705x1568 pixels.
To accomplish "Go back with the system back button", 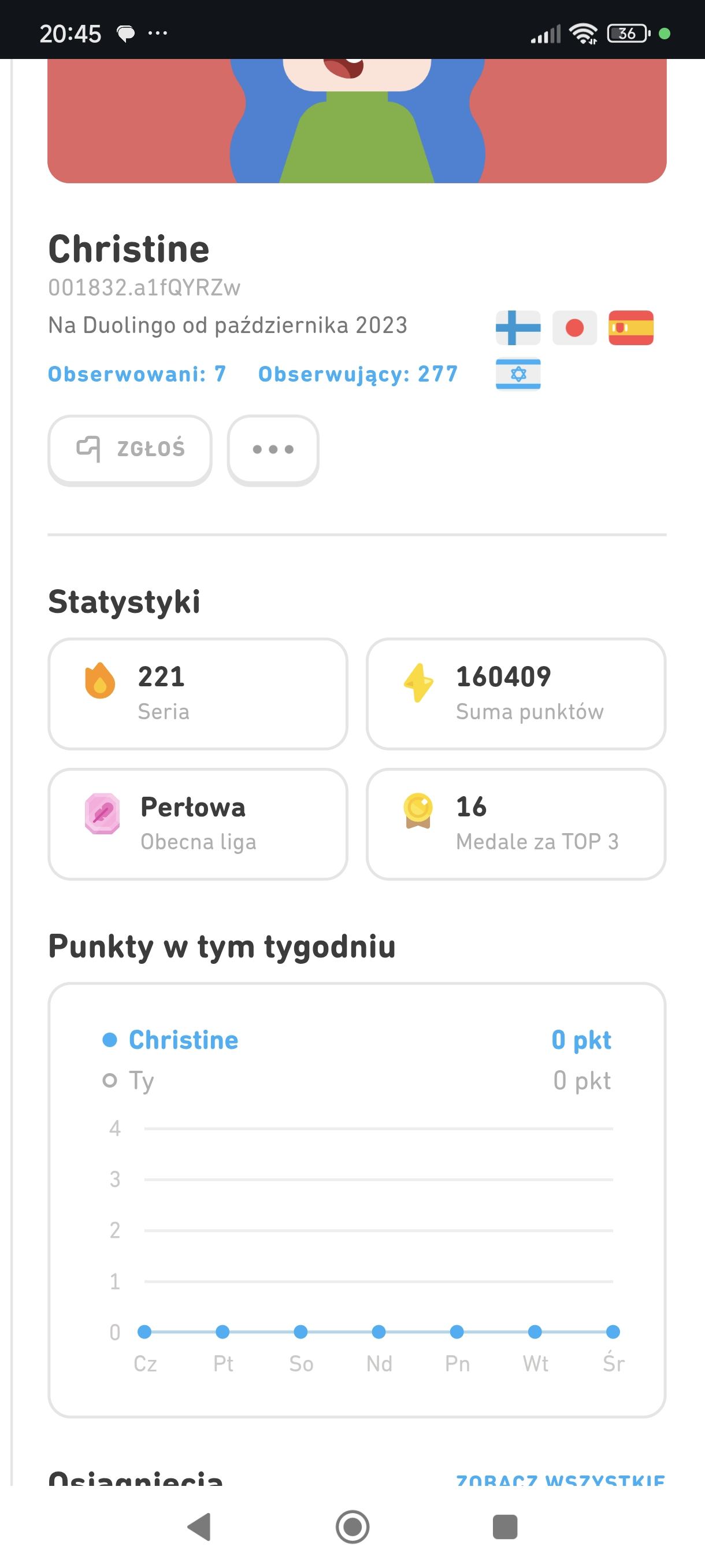I will tap(199, 1526).
